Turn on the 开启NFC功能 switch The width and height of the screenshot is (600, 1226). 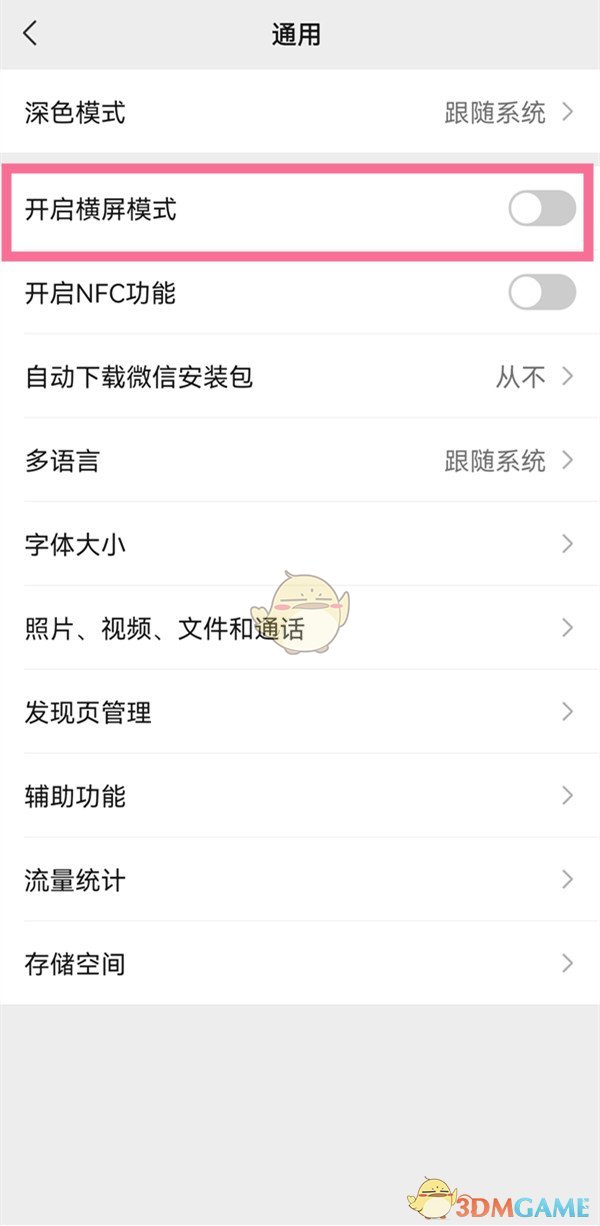tap(541, 293)
